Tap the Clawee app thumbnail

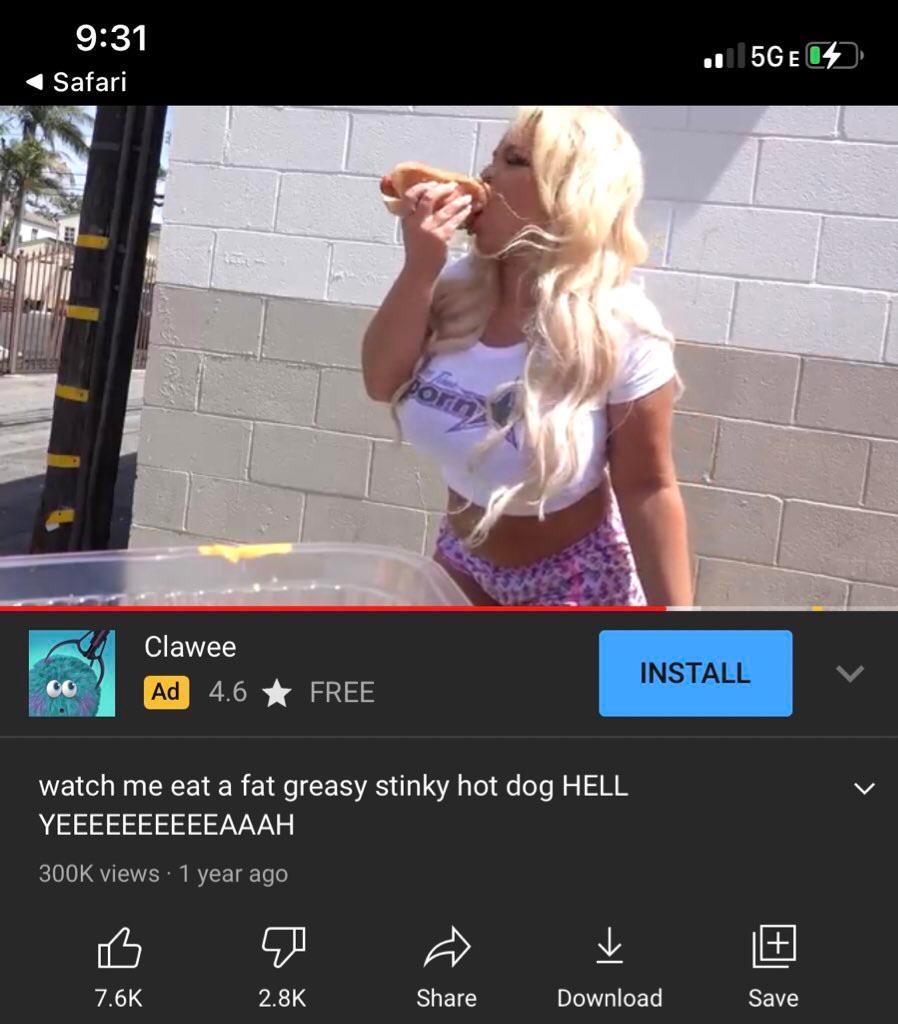pos(70,672)
